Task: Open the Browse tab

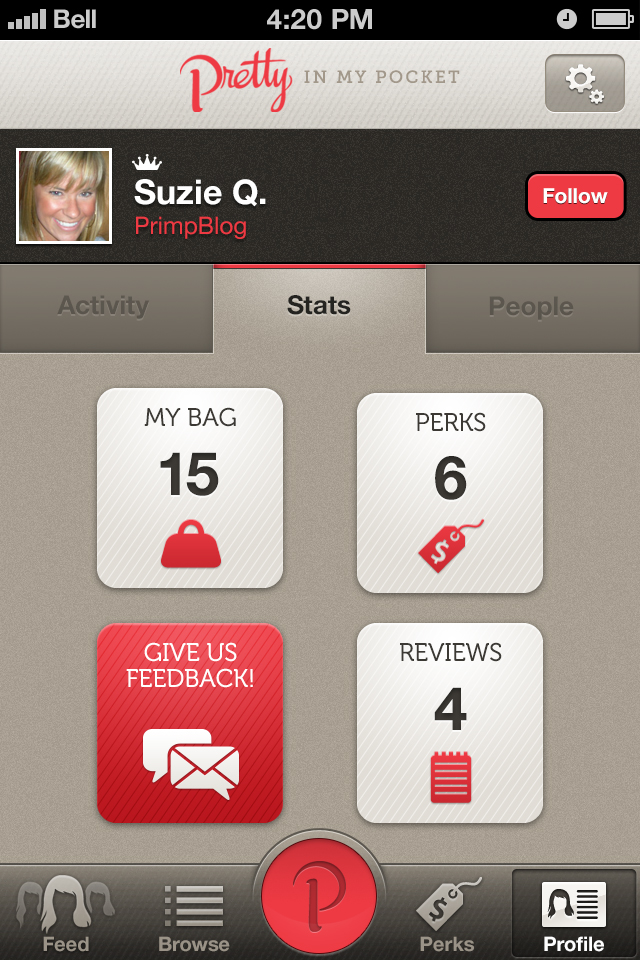Action: 194,914
